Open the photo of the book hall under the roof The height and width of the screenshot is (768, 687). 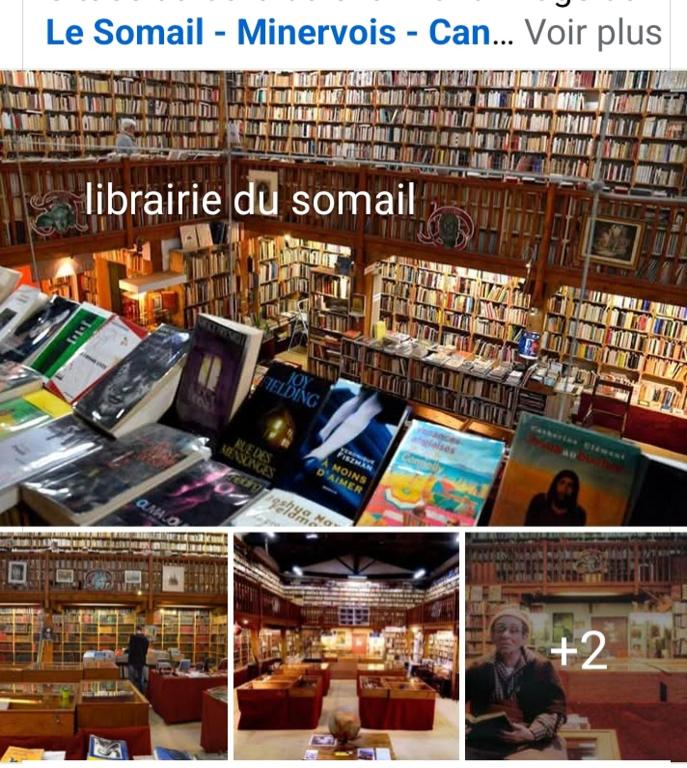pos(346,646)
